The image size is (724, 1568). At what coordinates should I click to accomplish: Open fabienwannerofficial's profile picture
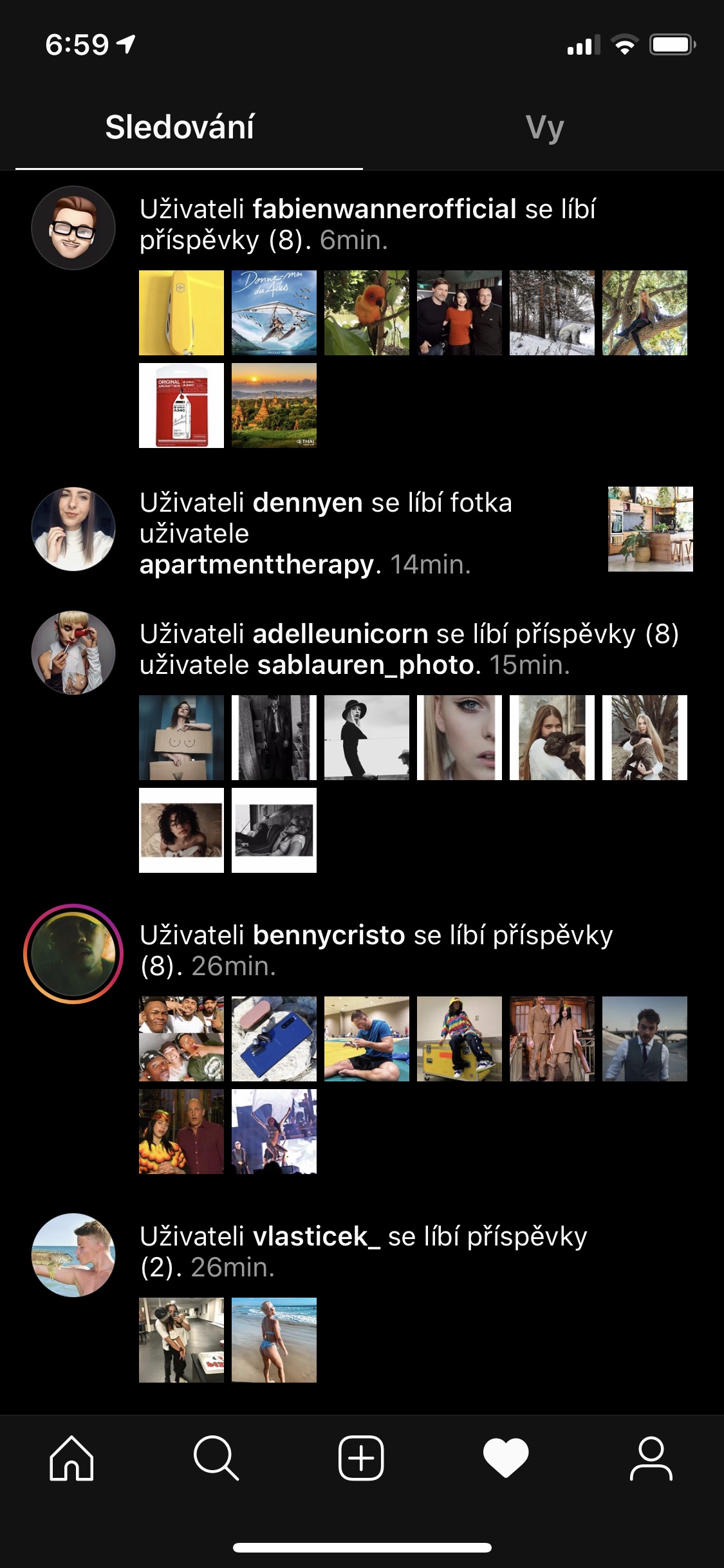[73, 228]
